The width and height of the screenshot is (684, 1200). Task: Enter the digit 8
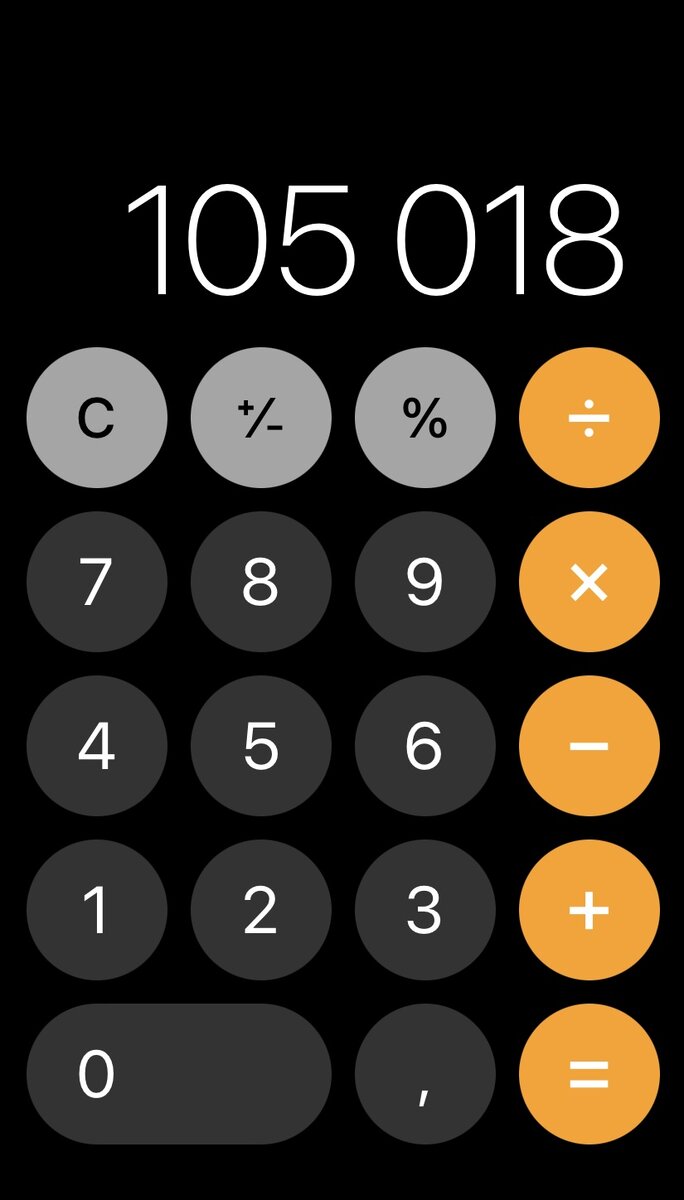[x=261, y=582]
